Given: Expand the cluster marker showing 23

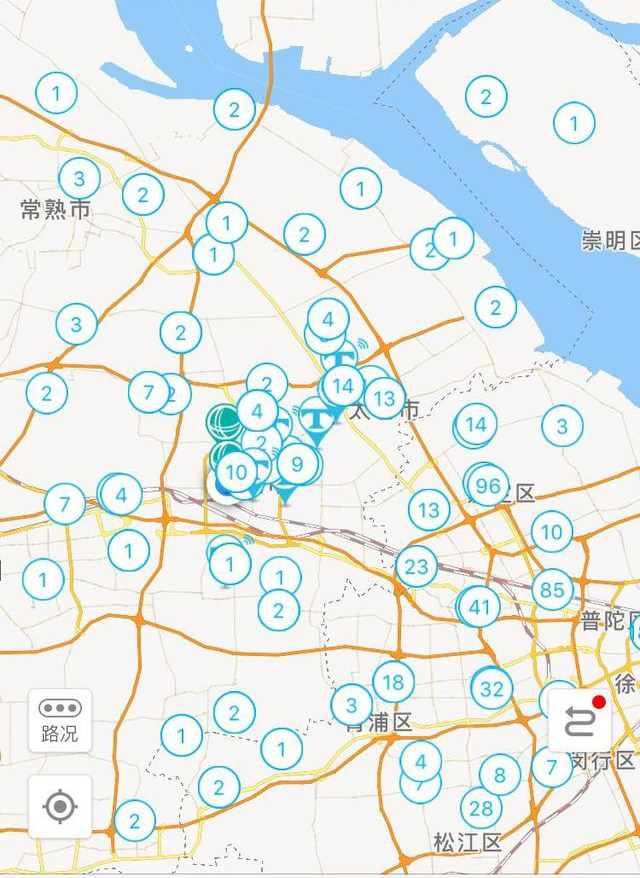Looking at the screenshot, I should (x=416, y=567).
